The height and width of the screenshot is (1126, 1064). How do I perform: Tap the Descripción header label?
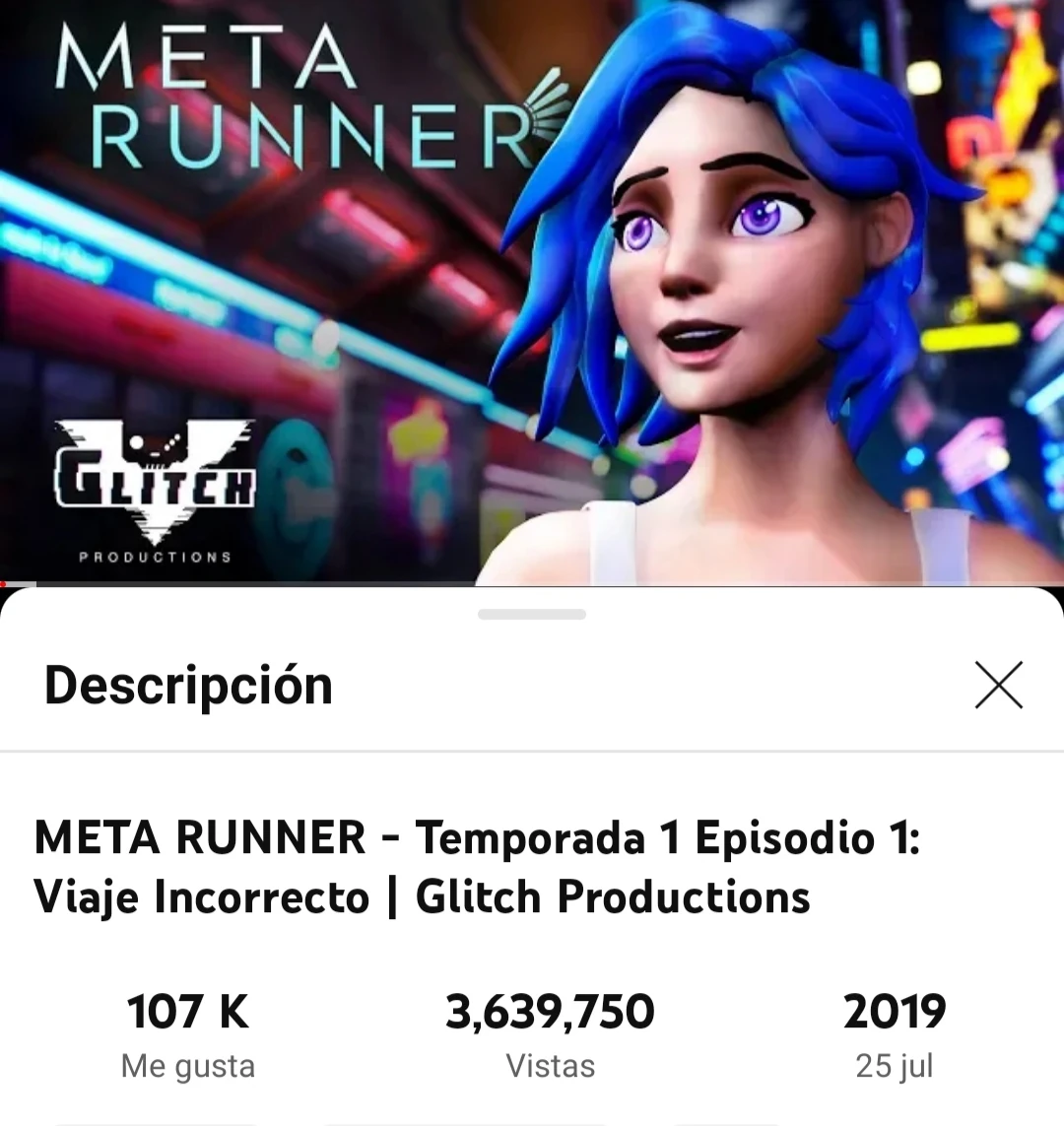189,686
